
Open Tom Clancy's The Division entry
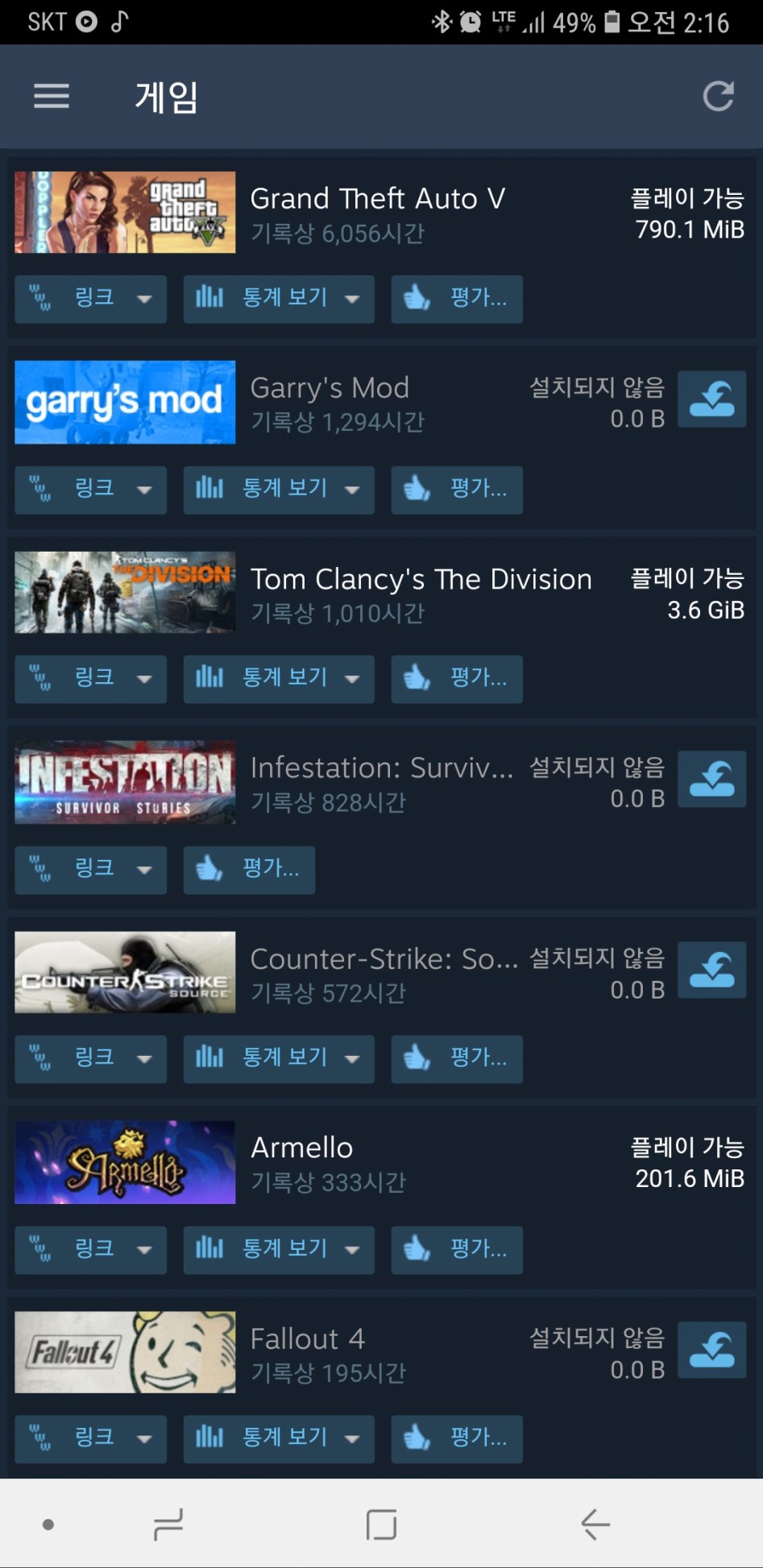(379, 593)
